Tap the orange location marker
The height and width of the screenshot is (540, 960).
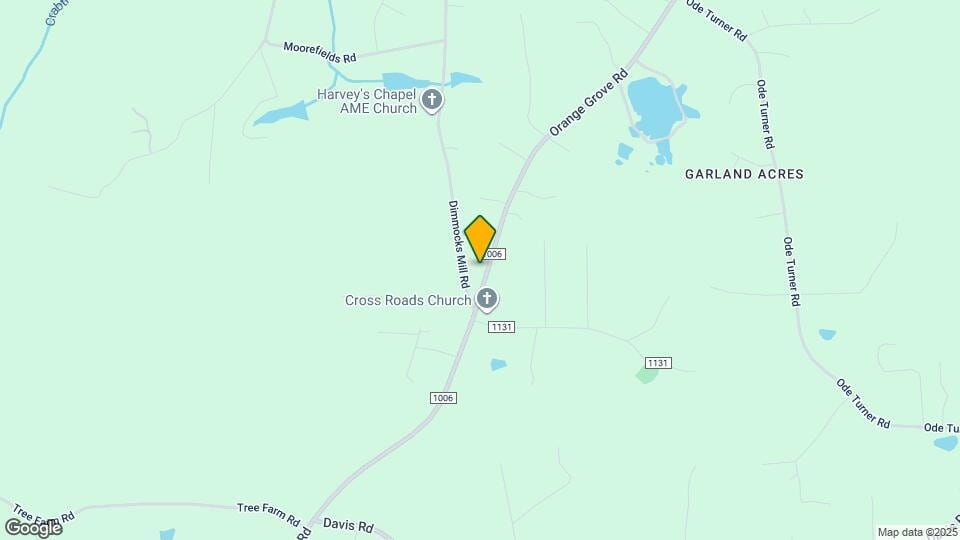click(480, 238)
